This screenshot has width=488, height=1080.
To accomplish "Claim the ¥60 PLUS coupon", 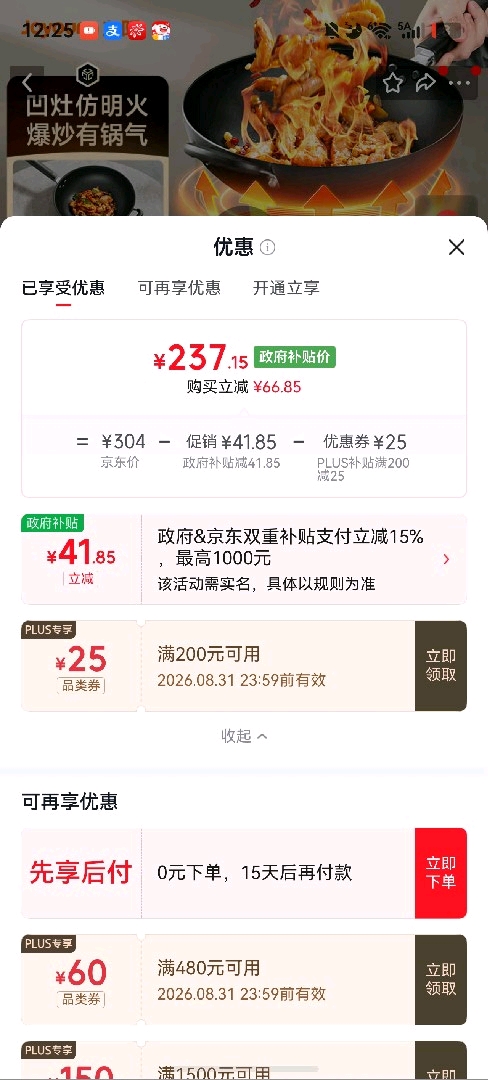I will (x=441, y=979).
